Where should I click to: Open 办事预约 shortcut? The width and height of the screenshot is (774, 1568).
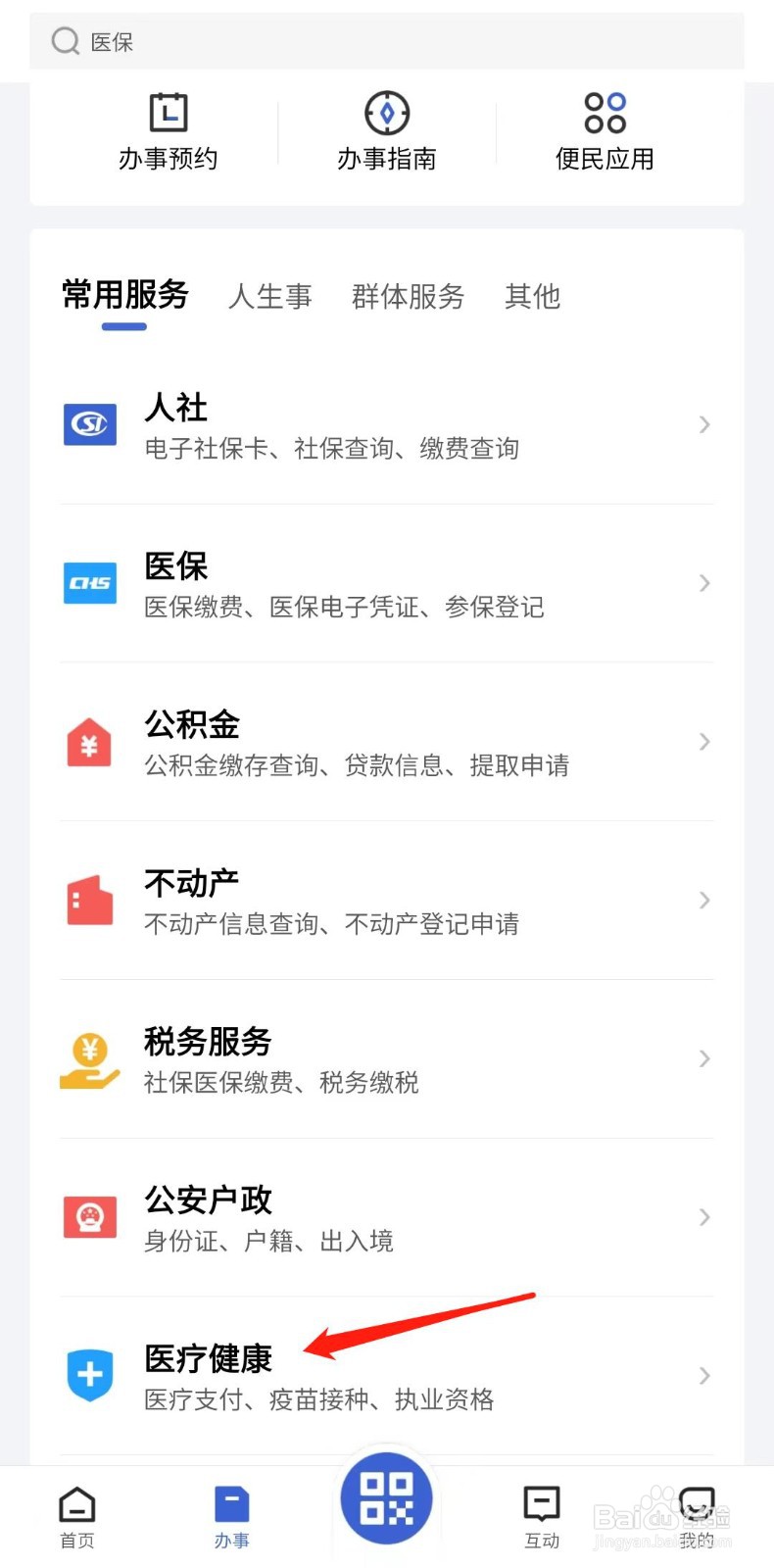coord(169,131)
